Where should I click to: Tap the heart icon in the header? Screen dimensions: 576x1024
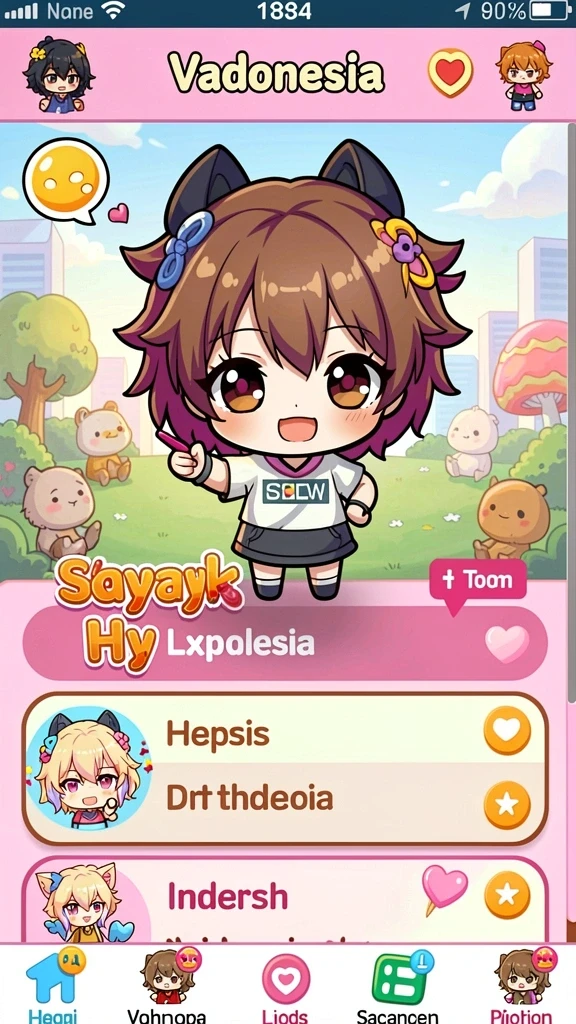tap(450, 72)
